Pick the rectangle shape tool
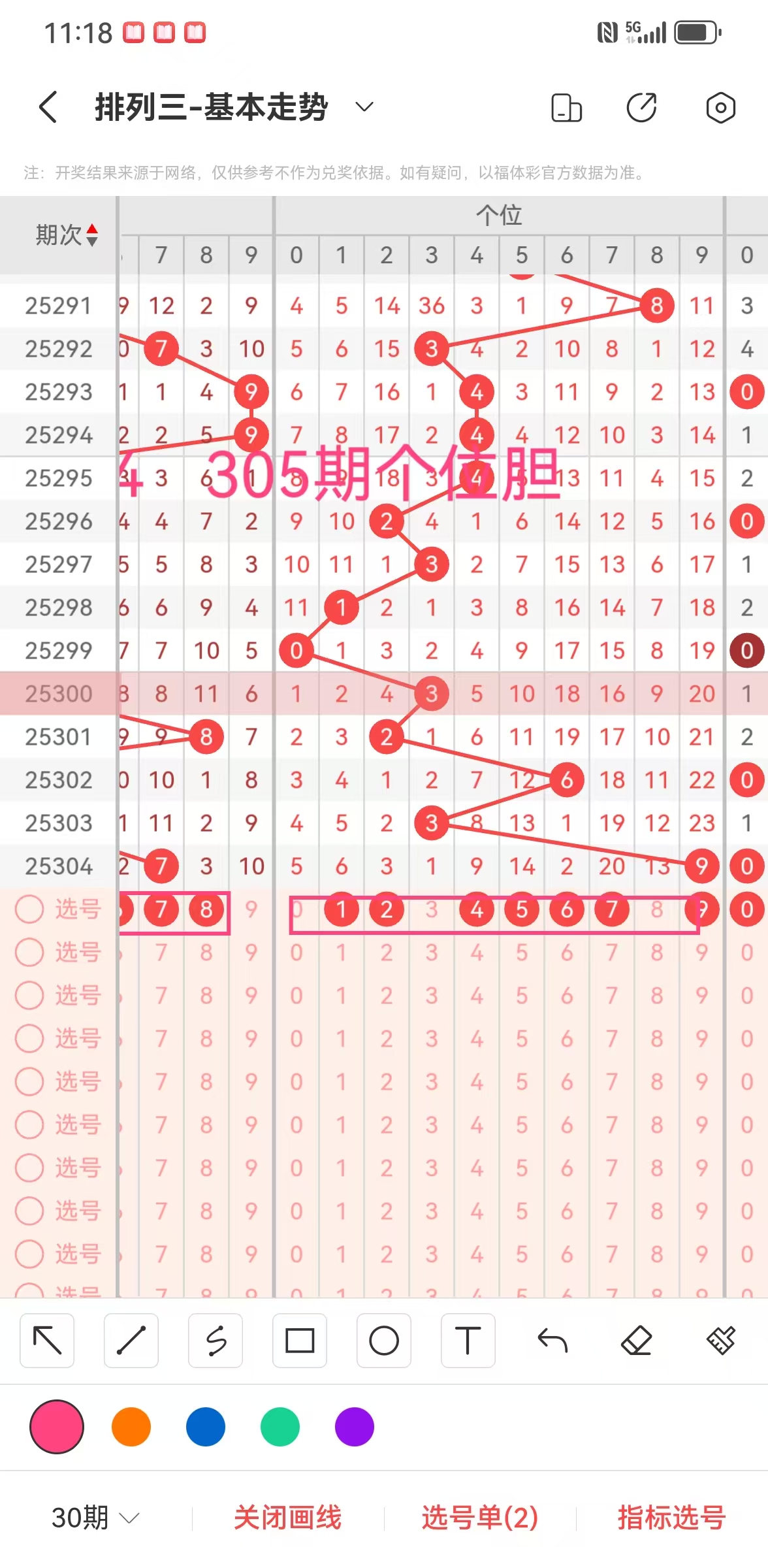 [300, 1341]
